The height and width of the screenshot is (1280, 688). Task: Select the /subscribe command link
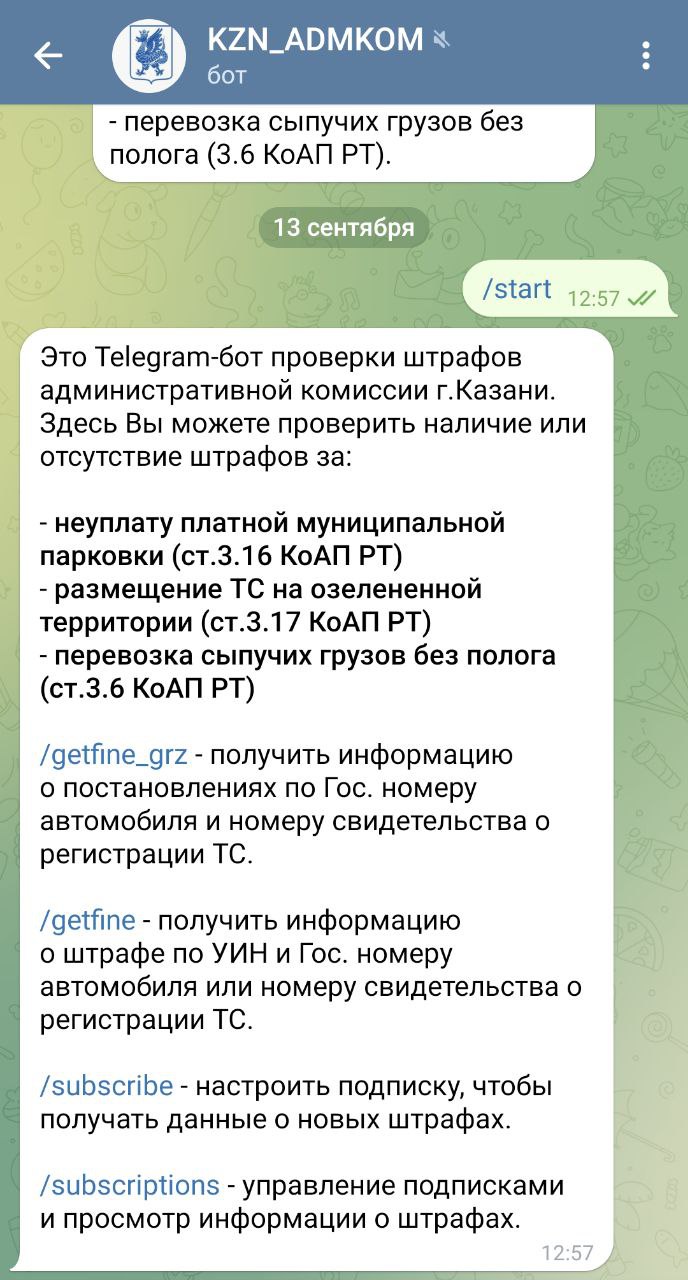pyautogui.click(x=106, y=1086)
